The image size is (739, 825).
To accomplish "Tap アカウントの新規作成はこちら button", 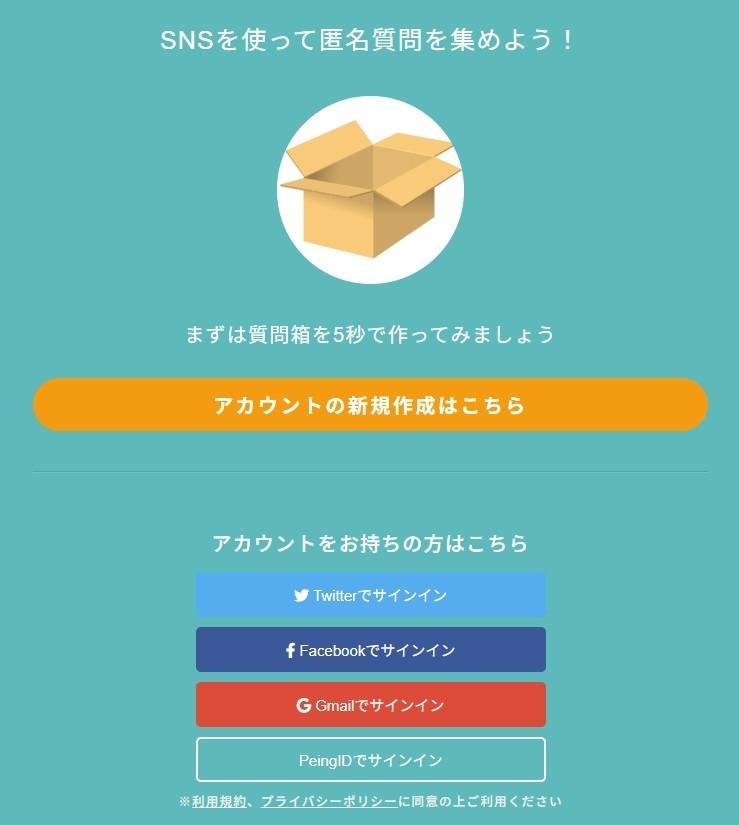I will click(x=370, y=405).
